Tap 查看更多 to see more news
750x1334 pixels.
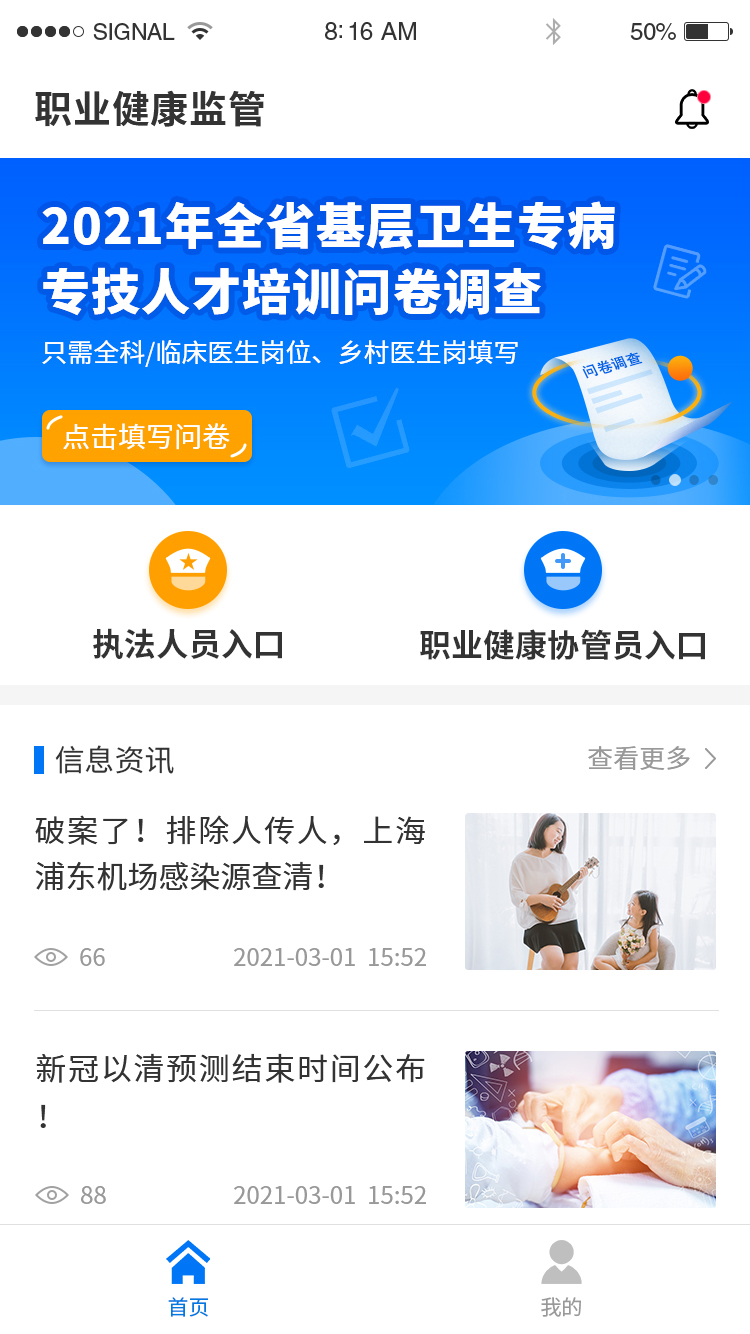coord(652,759)
